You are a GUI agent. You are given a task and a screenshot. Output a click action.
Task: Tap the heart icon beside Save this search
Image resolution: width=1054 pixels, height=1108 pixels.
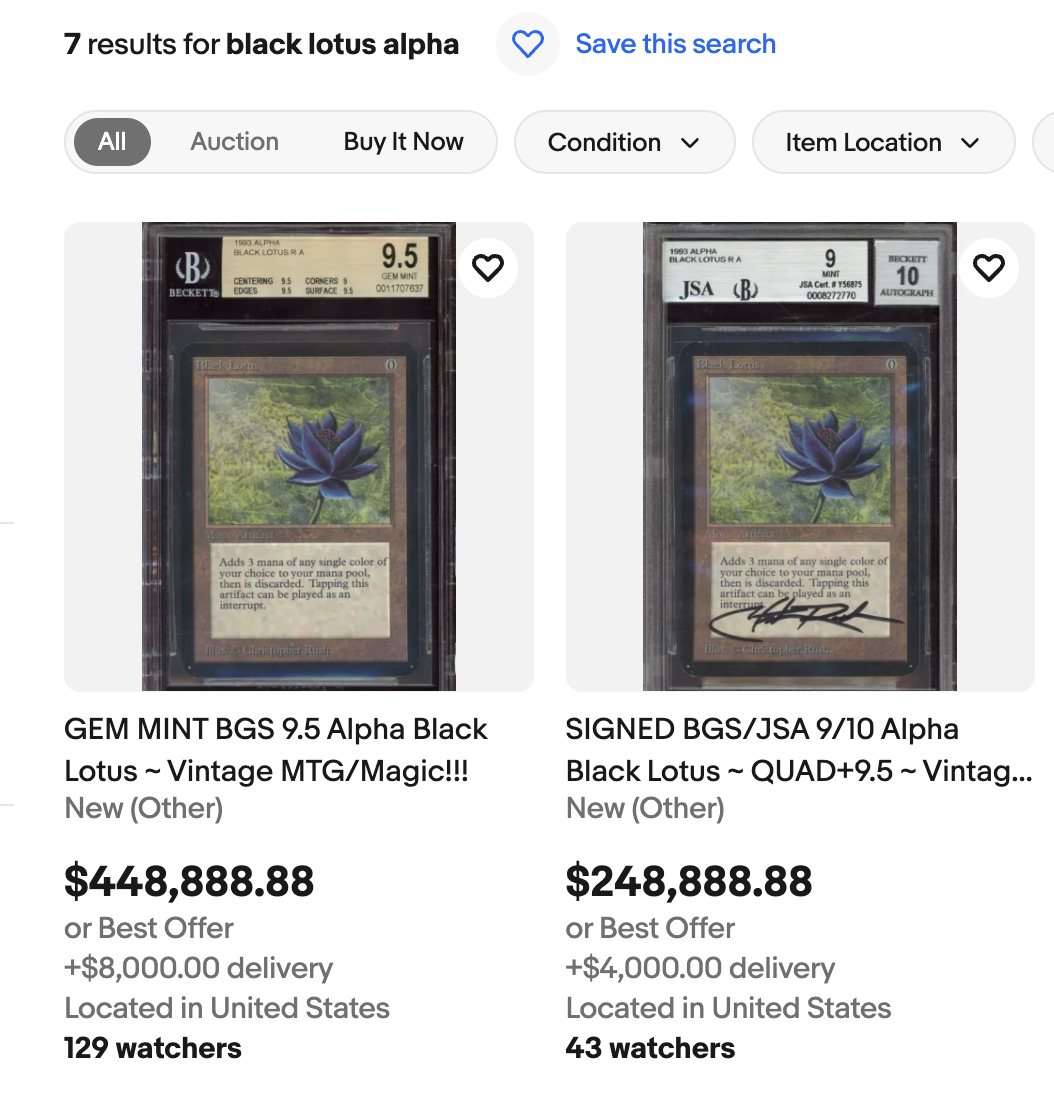[x=527, y=44]
